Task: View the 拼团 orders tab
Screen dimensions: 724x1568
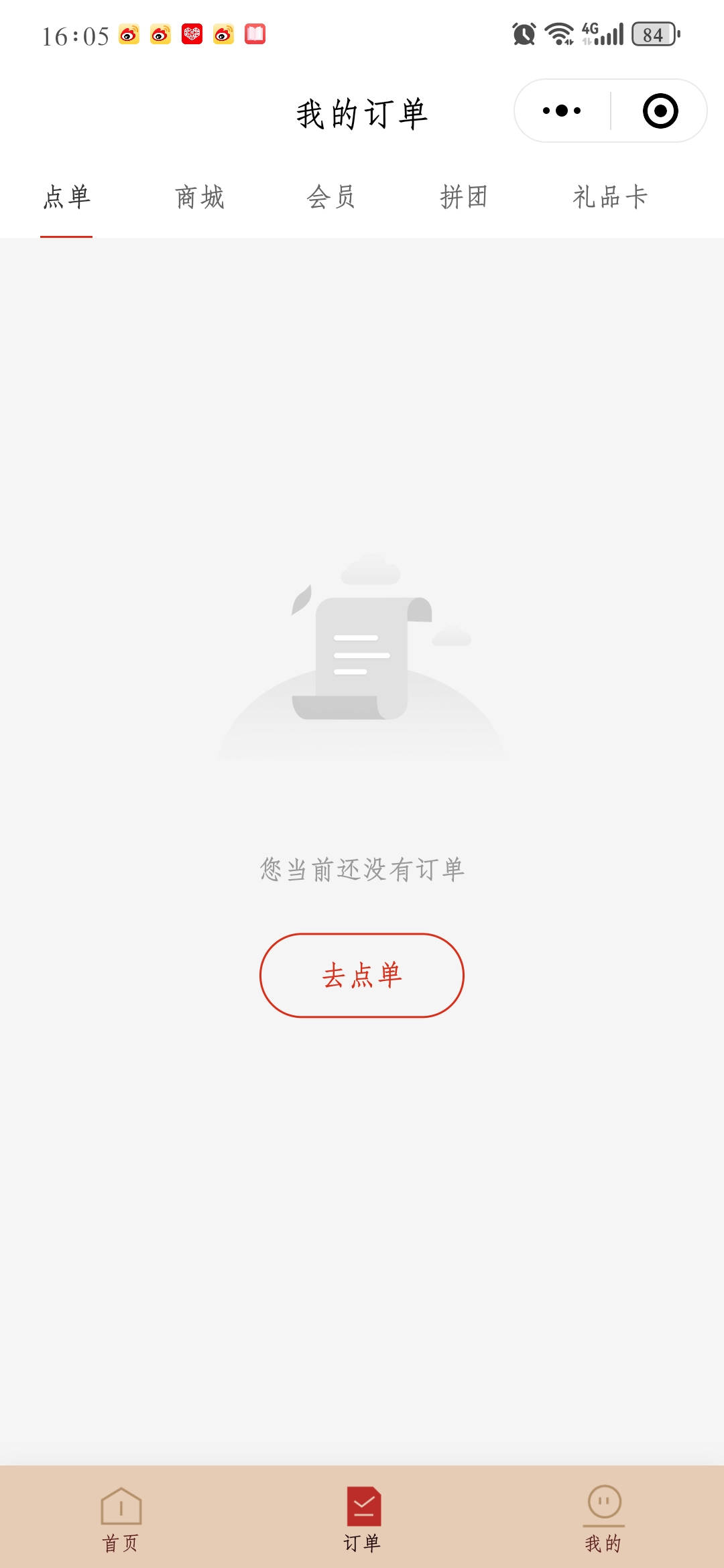Action: pos(464,198)
